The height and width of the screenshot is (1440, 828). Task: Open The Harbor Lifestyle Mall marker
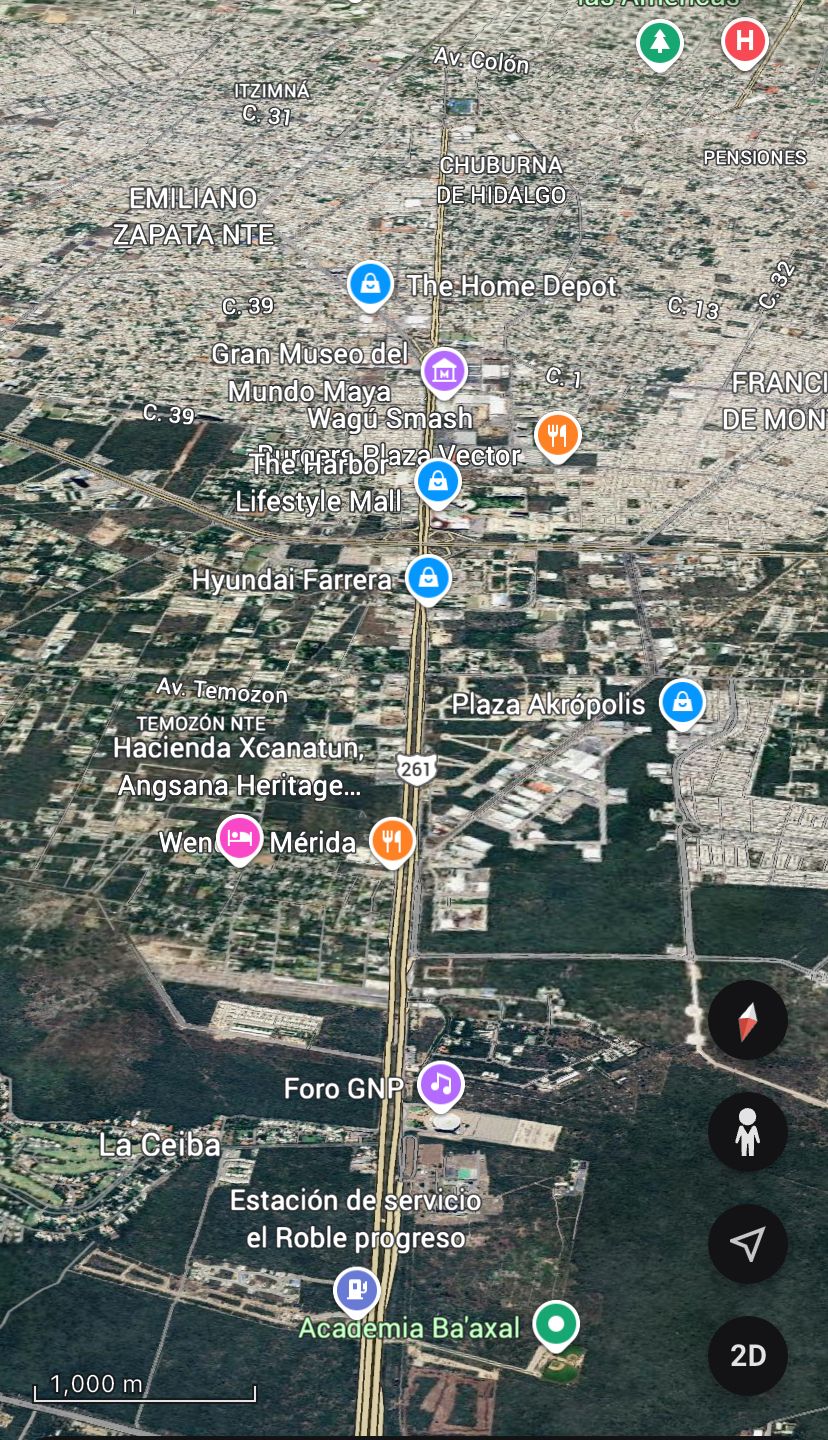click(x=437, y=481)
